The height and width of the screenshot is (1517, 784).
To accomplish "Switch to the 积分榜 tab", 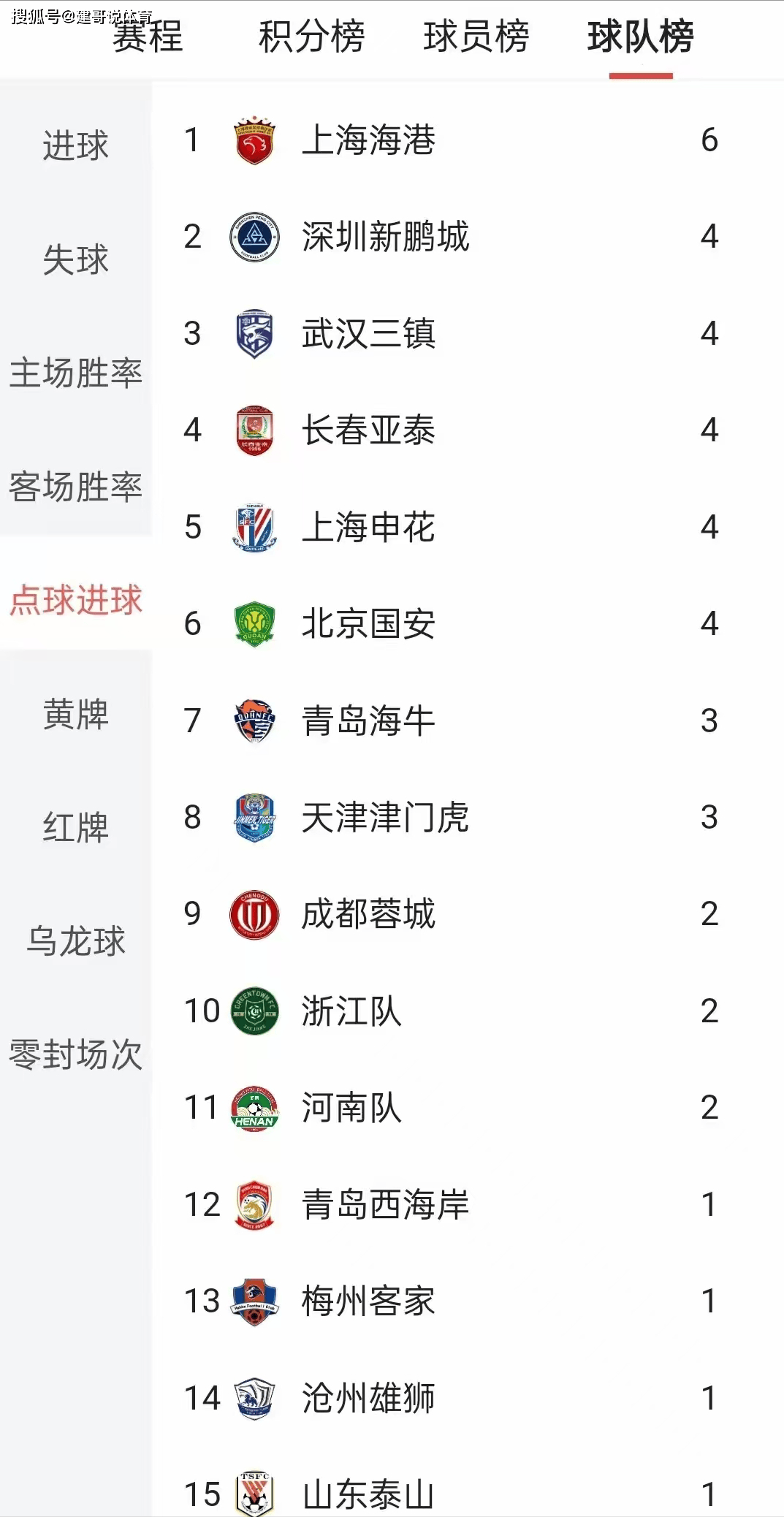I will (312, 40).
